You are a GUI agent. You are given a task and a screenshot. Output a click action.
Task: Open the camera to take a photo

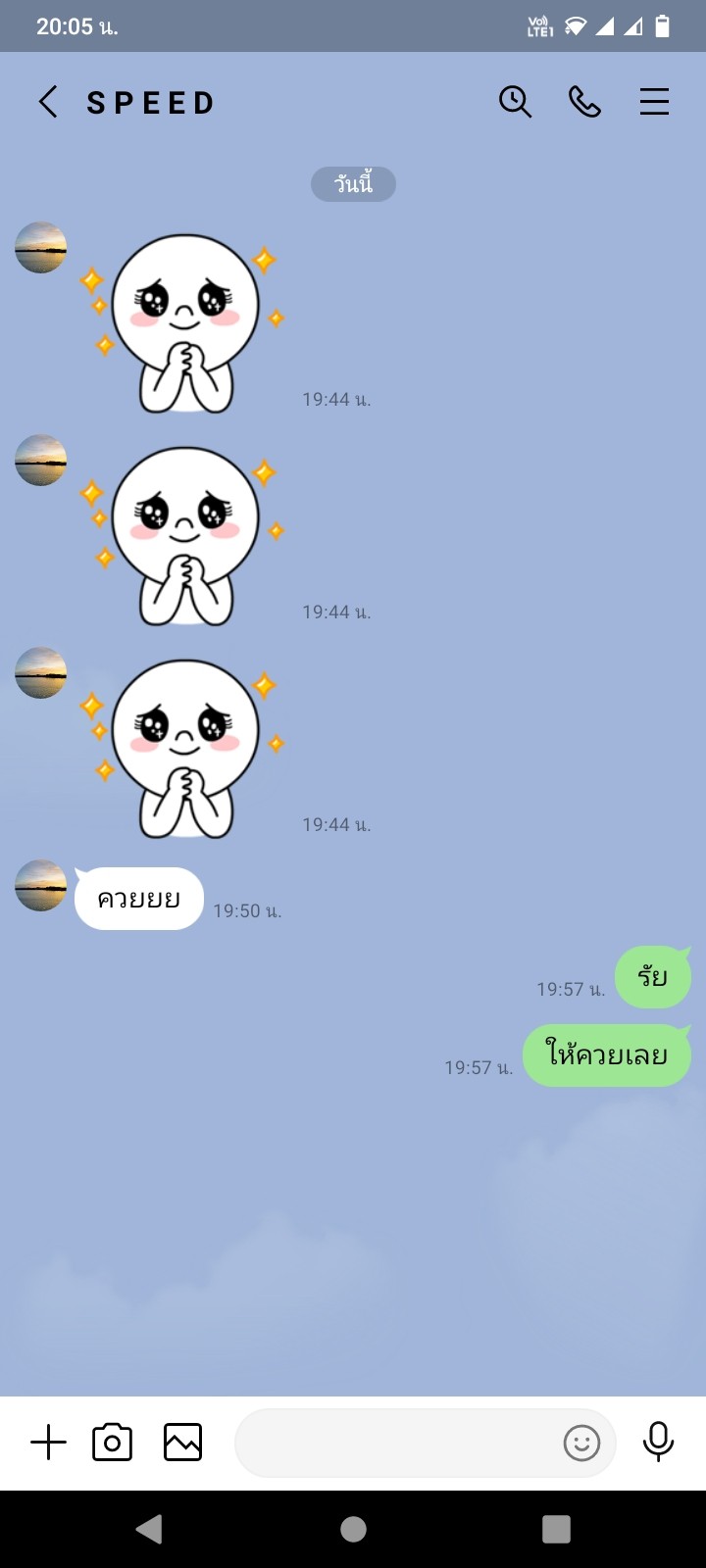coord(113,1443)
